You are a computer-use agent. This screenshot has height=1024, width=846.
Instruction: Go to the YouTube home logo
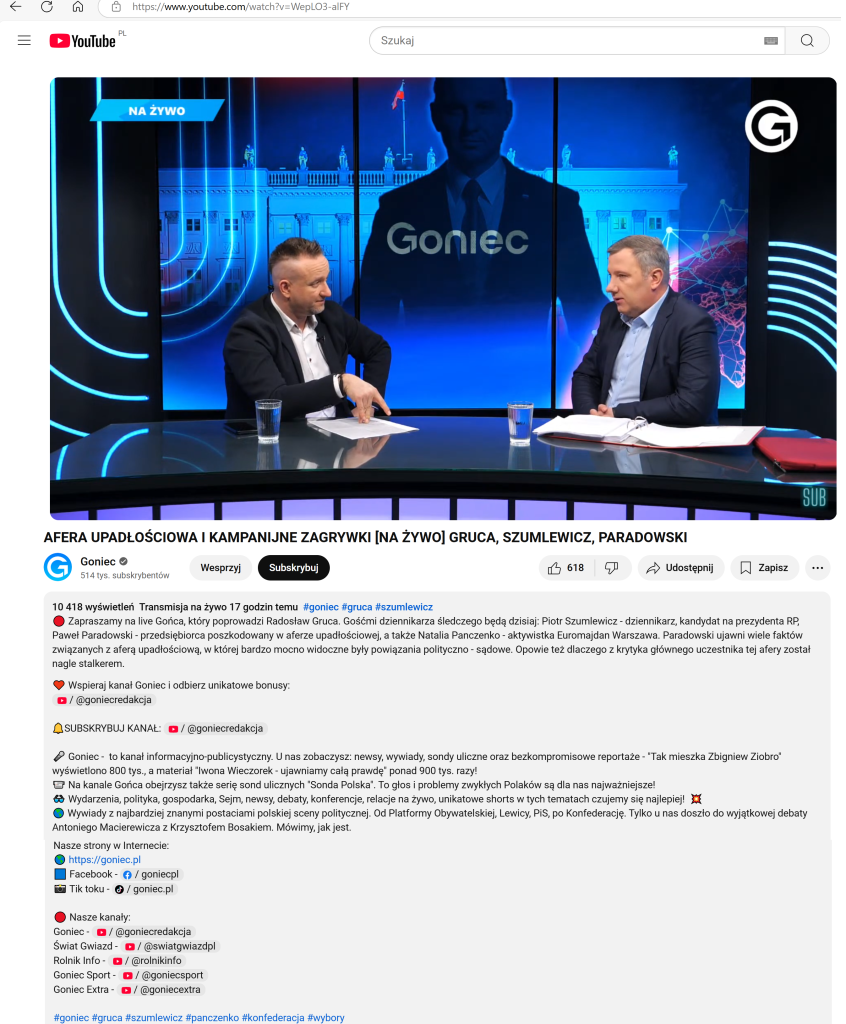pyautogui.click(x=84, y=41)
